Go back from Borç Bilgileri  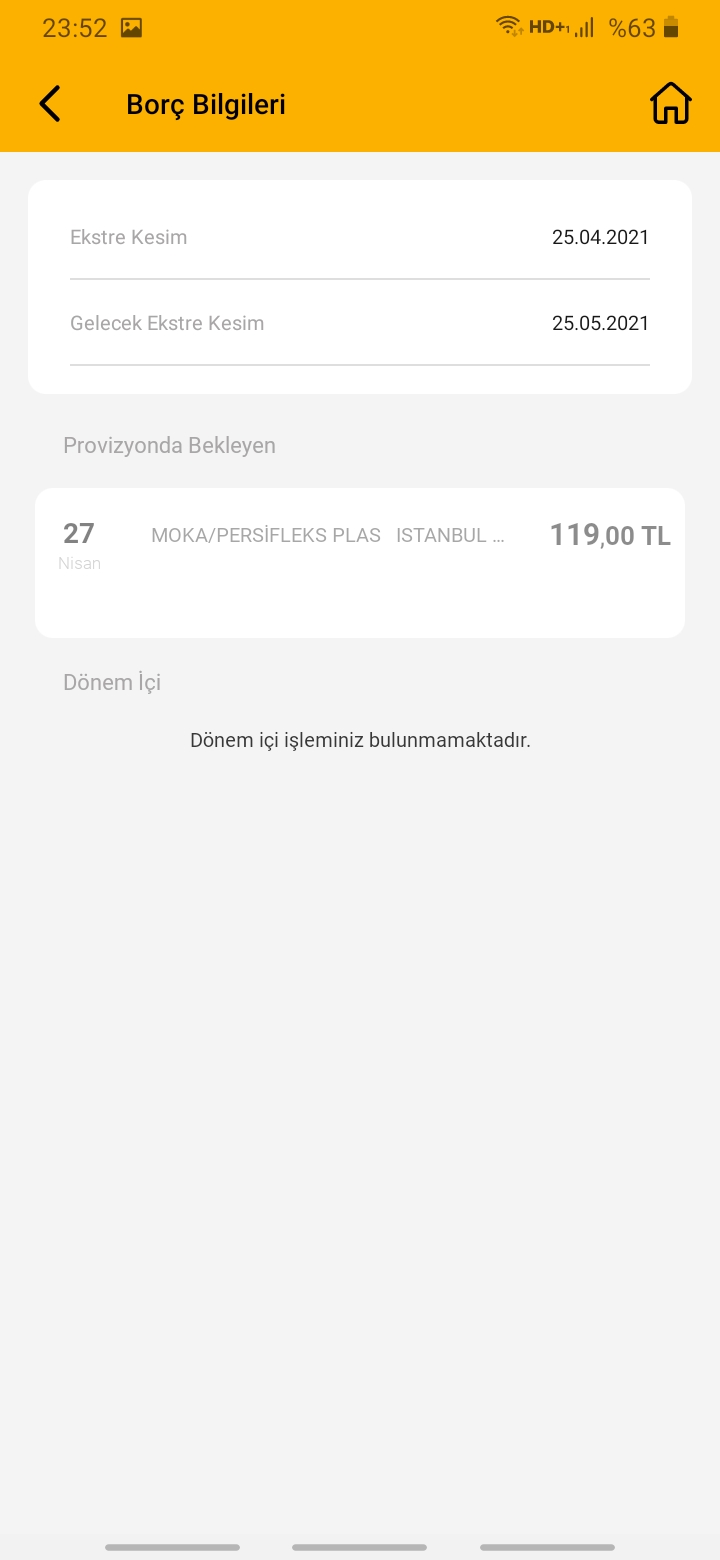tap(50, 104)
